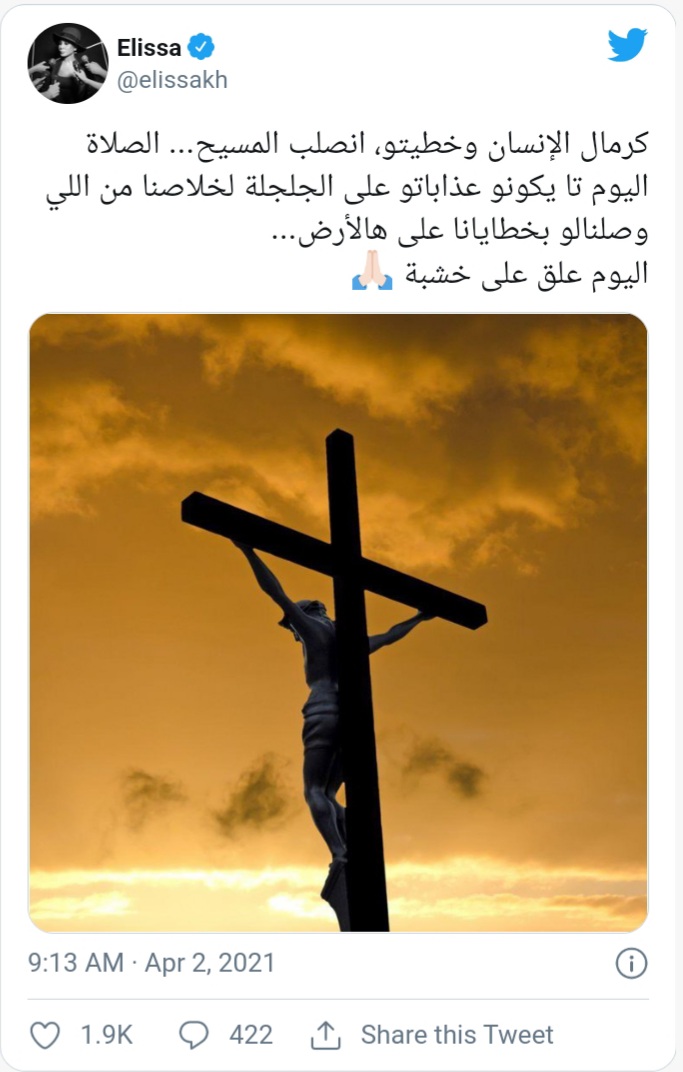
Task: Share this Tweet
Action: [x=432, y=1034]
